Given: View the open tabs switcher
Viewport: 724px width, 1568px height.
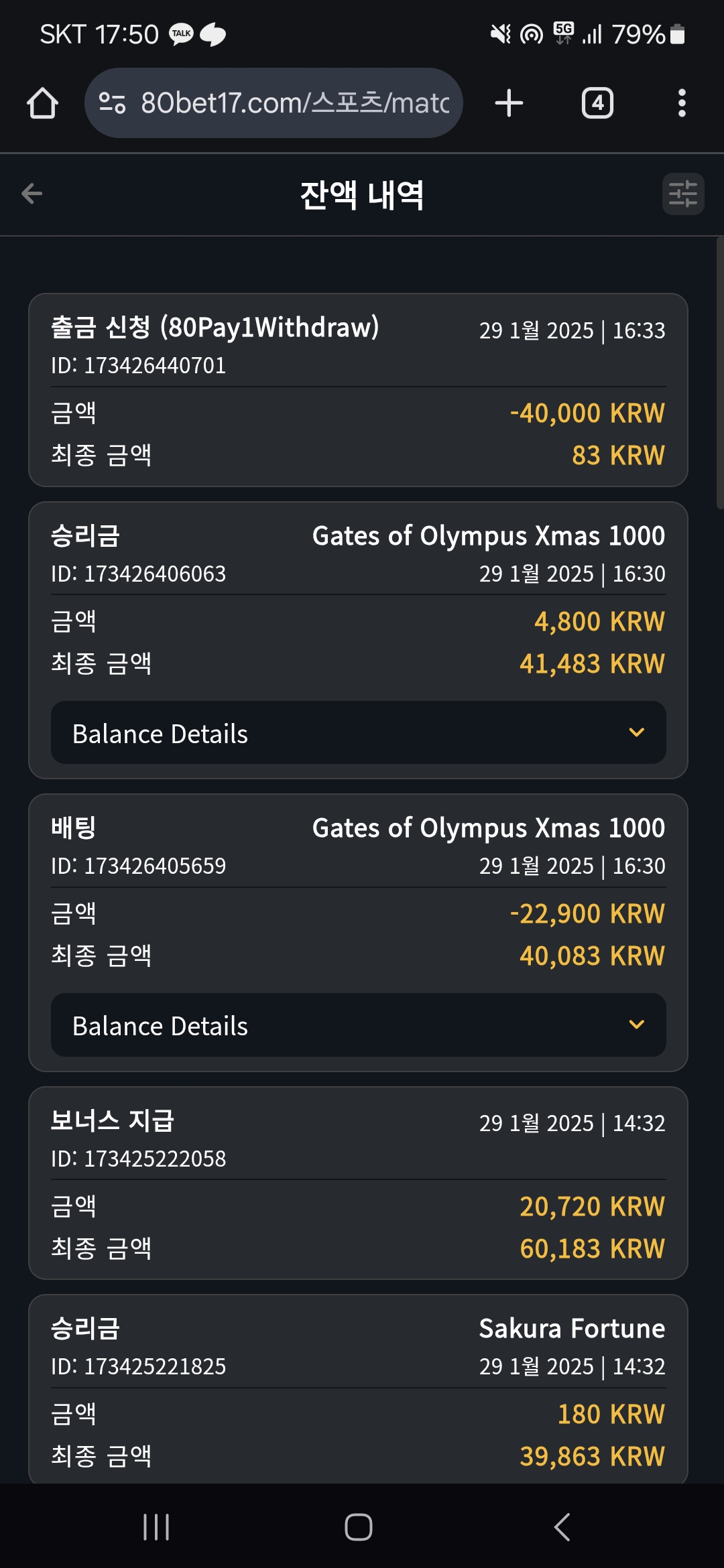Looking at the screenshot, I should point(597,103).
